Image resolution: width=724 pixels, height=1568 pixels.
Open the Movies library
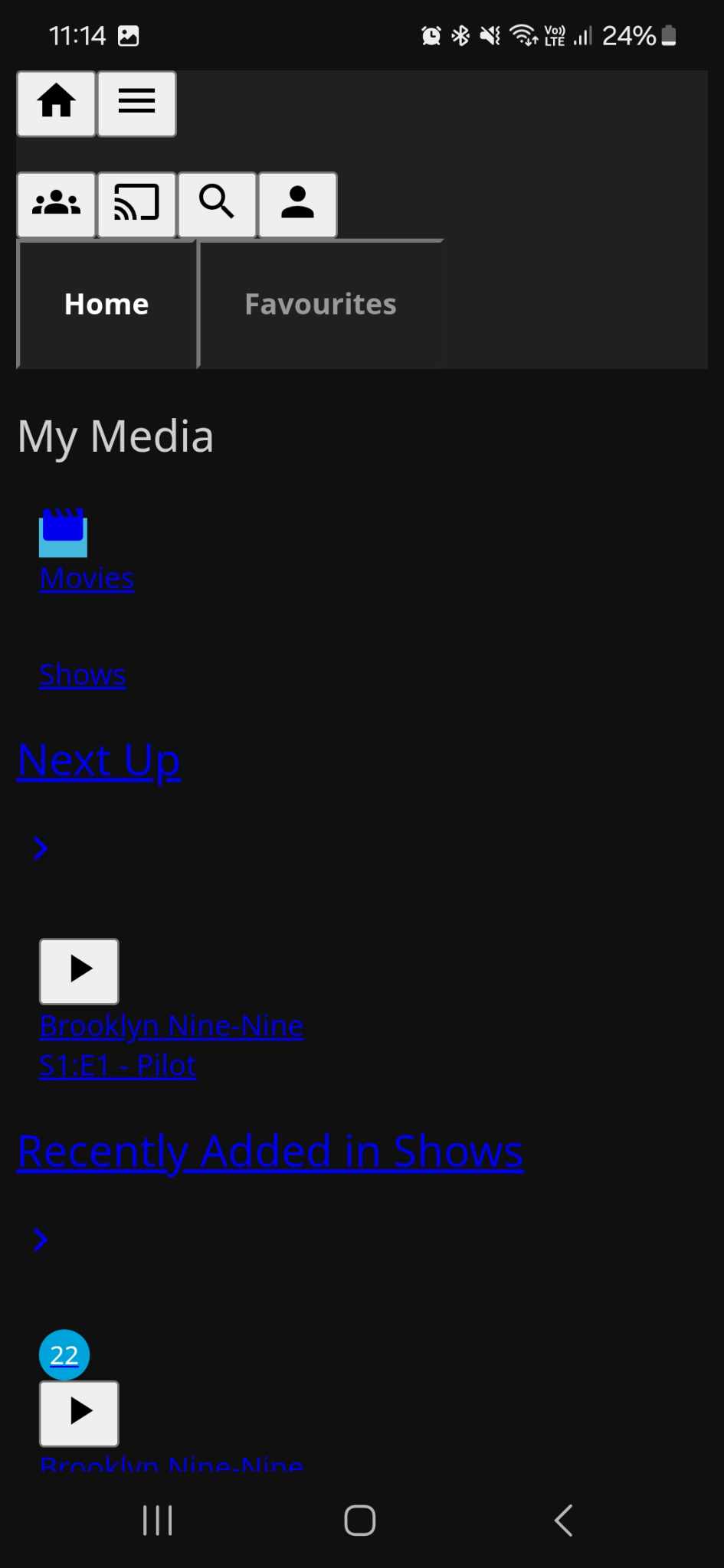[87, 578]
